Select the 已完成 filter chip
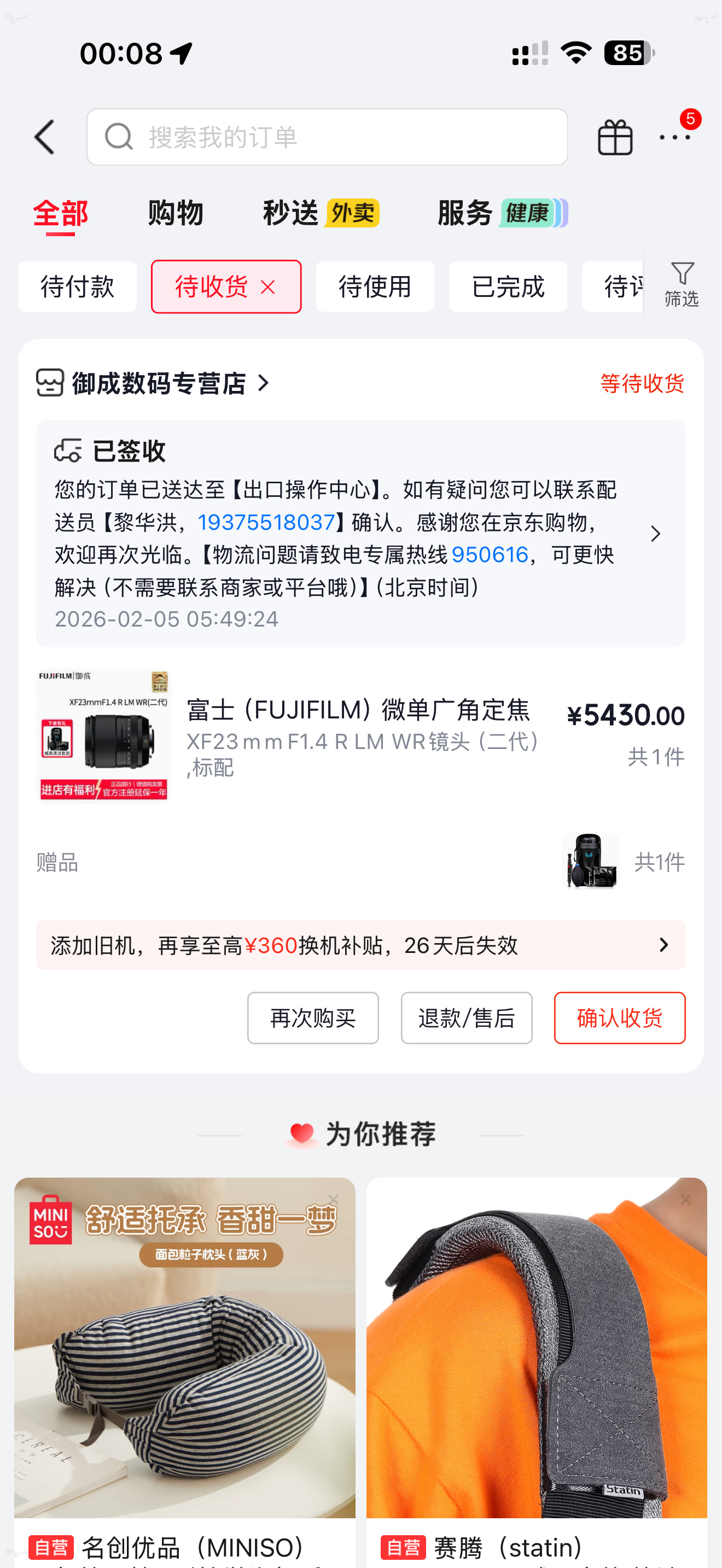The height and width of the screenshot is (1568, 722). 508,286
